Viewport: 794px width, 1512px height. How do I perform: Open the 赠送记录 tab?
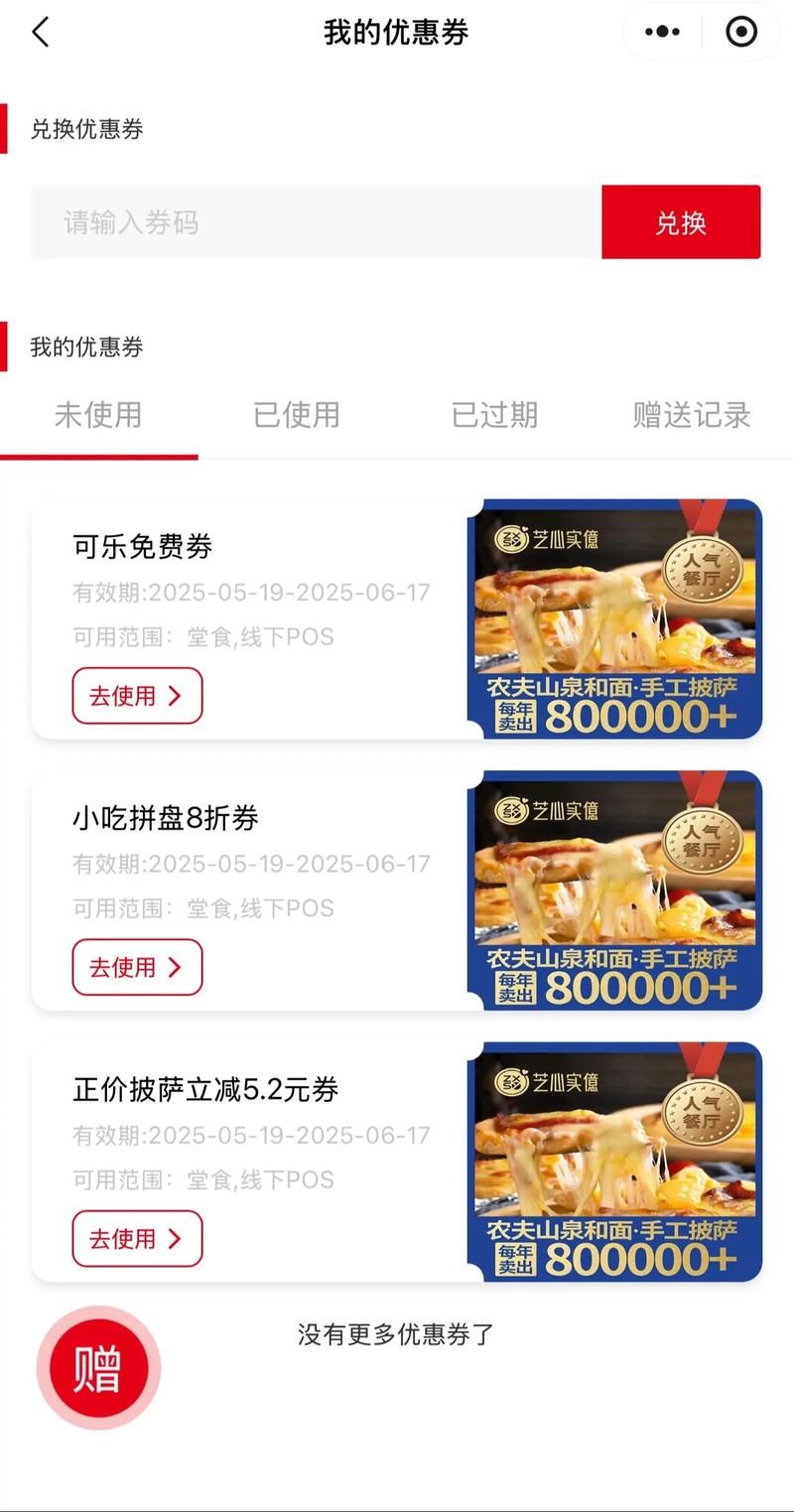tap(691, 416)
